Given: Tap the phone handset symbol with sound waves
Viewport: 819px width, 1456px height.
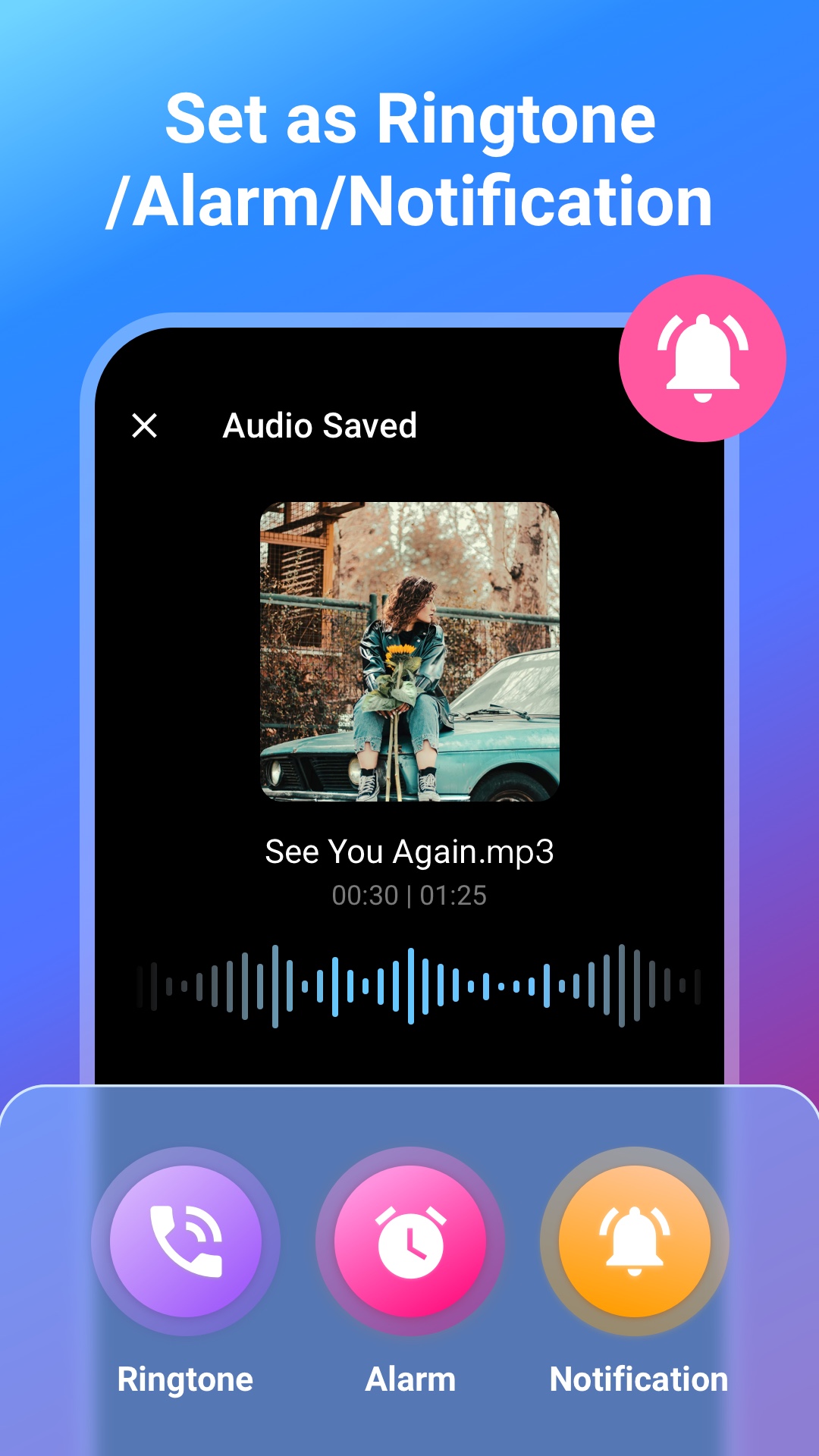Looking at the screenshot, I should 184,1239.
